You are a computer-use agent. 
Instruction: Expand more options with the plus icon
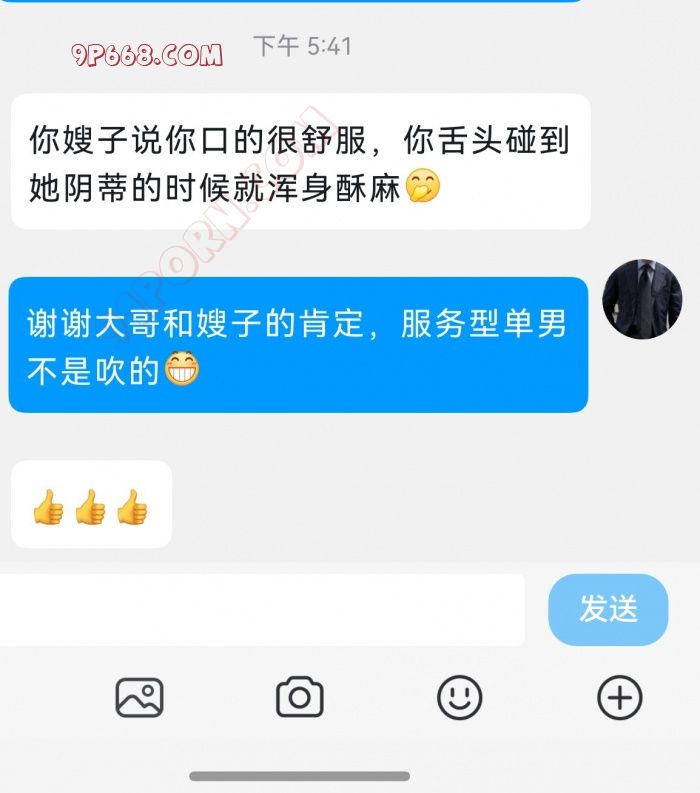[x=619, y=697]
